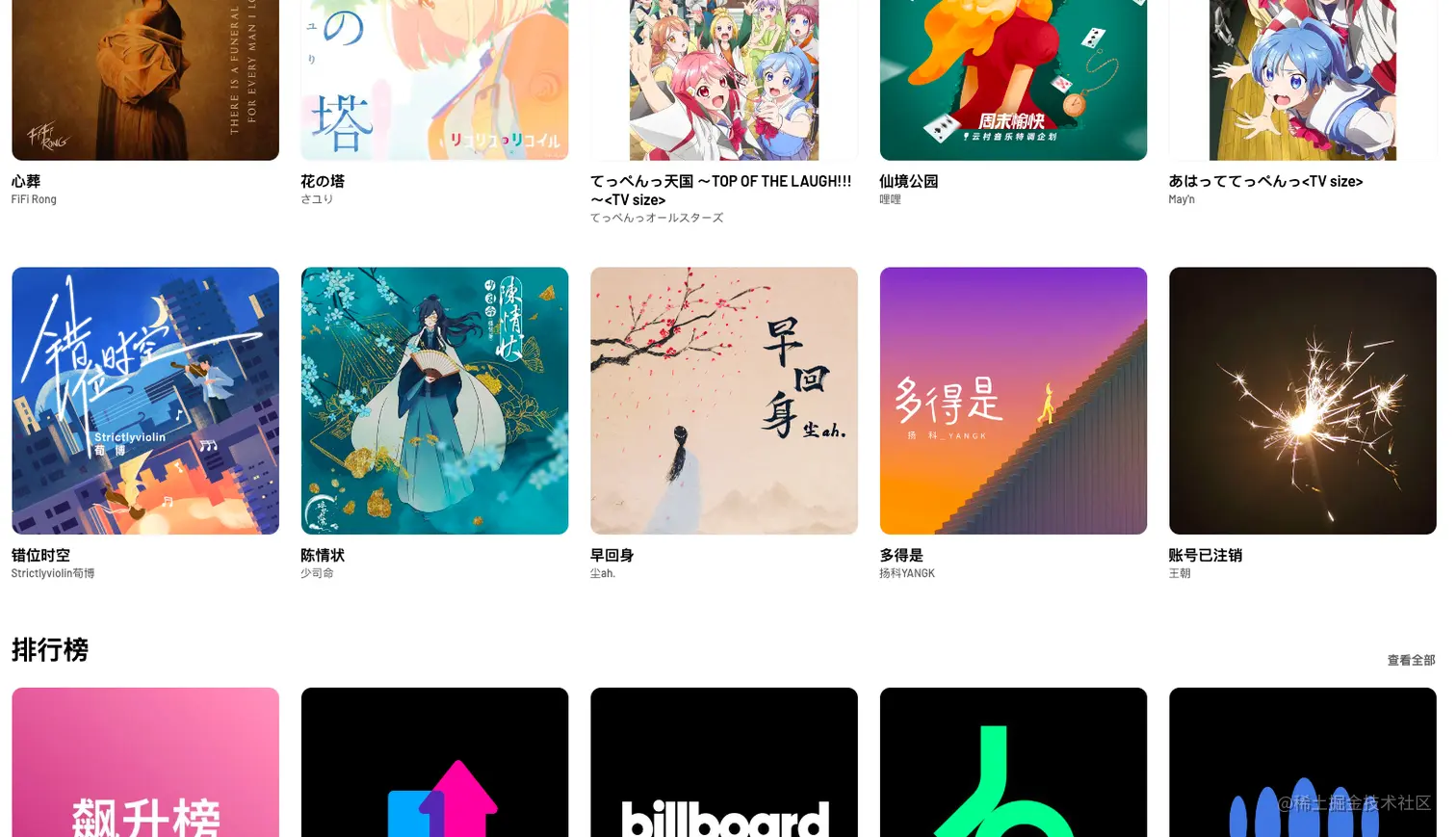Image resolution: width=1456 pixels, height=837 pixels.
Task: Open the chart with the blue bars logo
Action: pos(1302,763)
